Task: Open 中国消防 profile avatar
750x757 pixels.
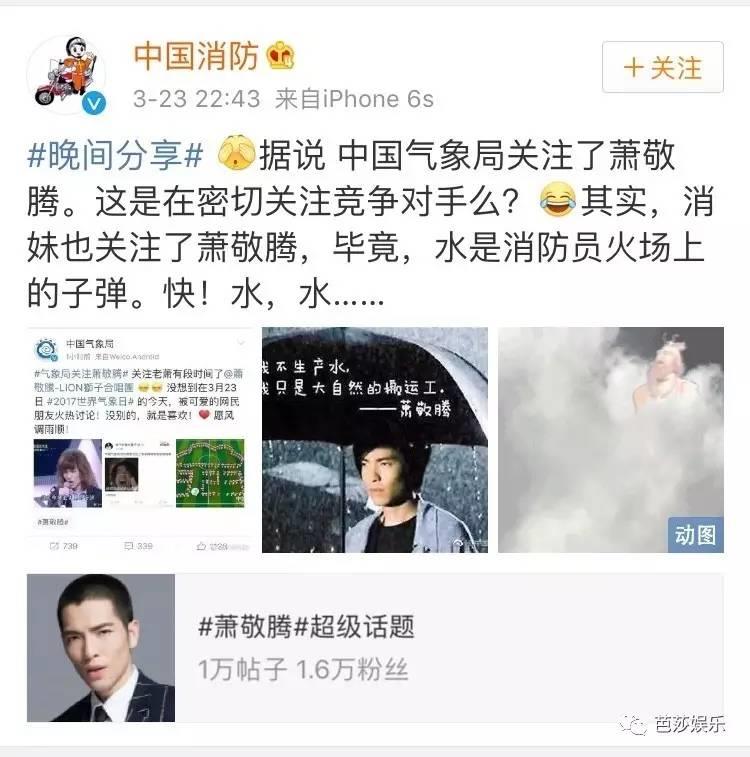Action: (x=66, y=75)
